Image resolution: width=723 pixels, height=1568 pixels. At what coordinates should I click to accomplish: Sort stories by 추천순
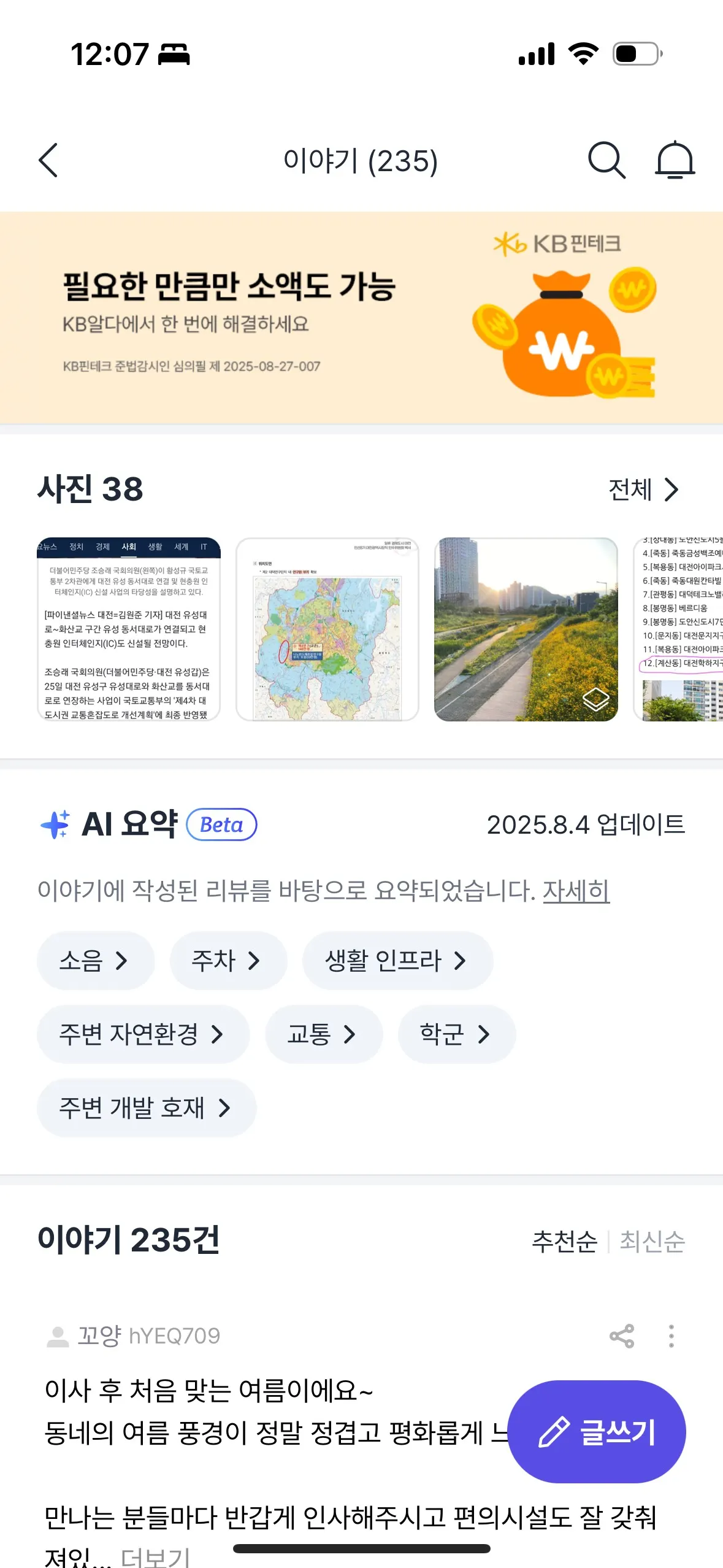click(564, 1242)
